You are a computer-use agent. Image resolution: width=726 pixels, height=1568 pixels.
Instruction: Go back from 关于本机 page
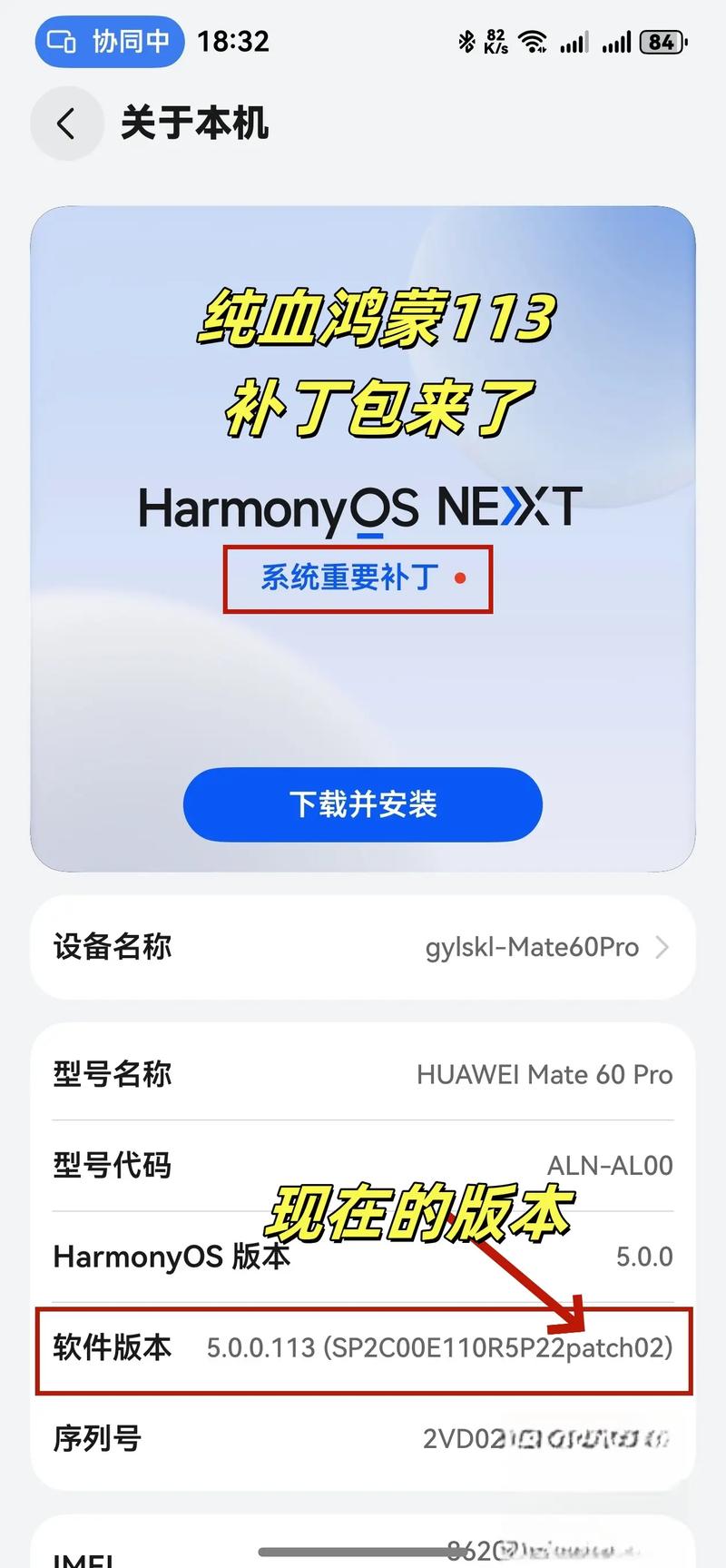pos(66,123)
